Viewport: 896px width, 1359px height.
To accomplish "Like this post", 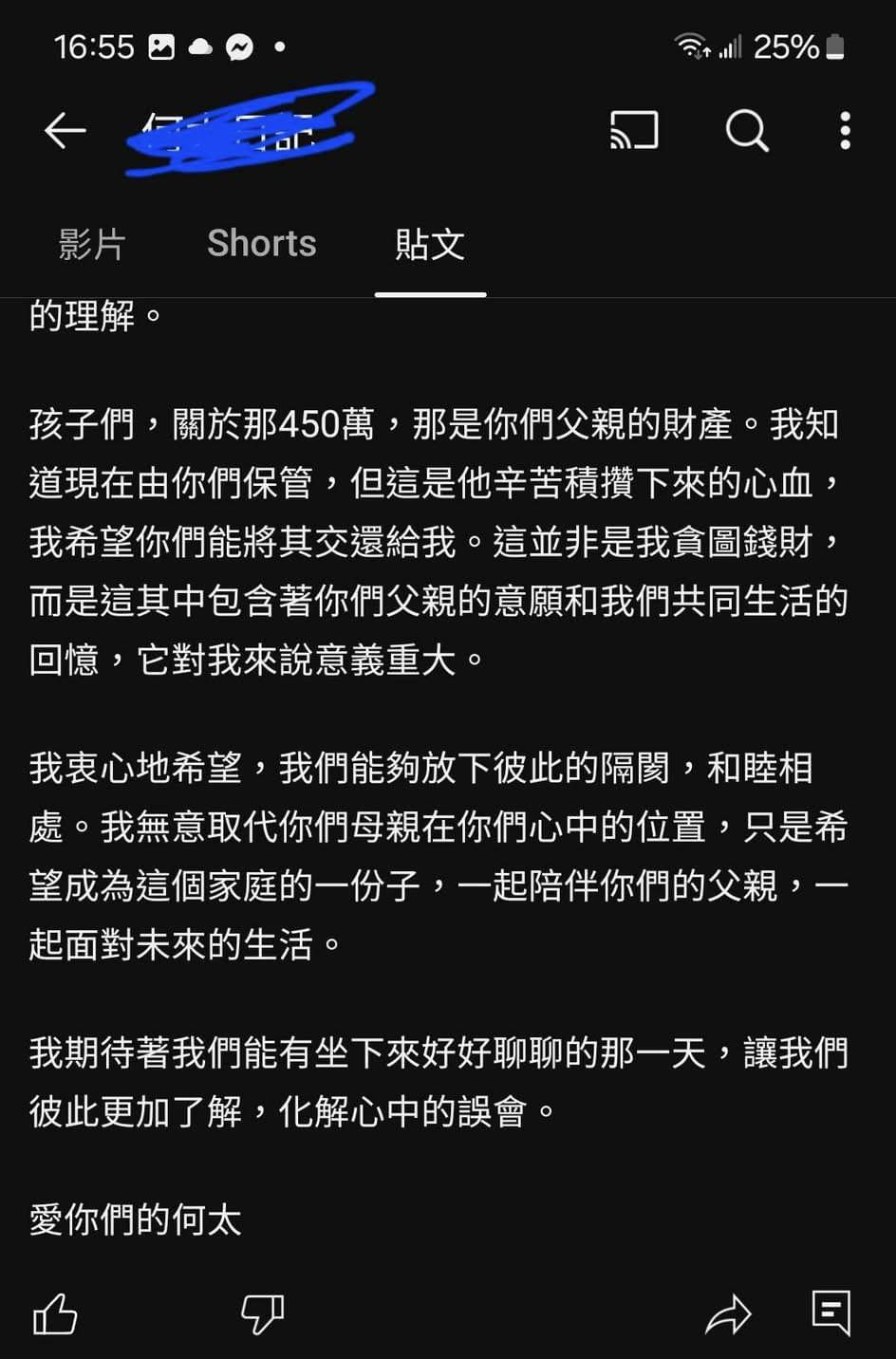I will pyautogui.click(x=55, y=1314).
